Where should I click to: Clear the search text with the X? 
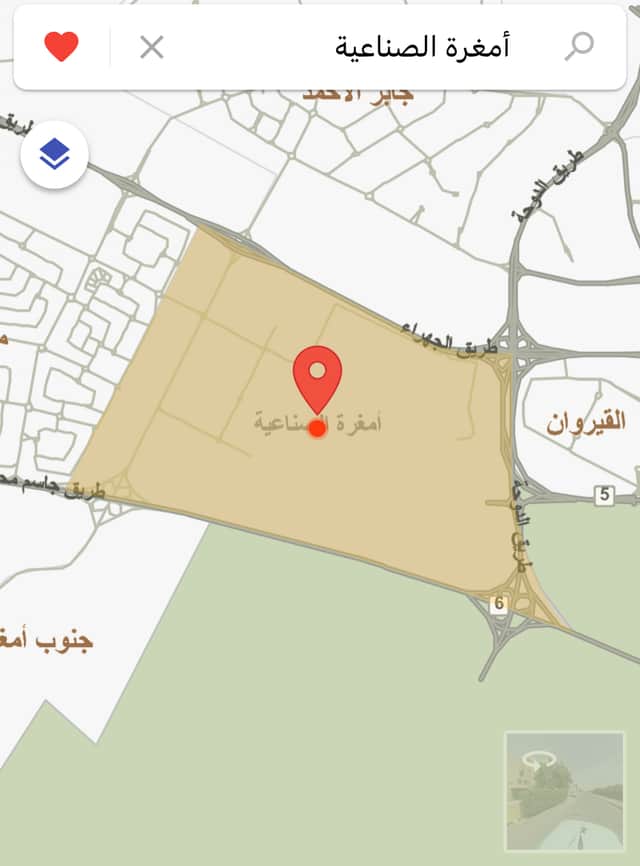coord(151,46)
